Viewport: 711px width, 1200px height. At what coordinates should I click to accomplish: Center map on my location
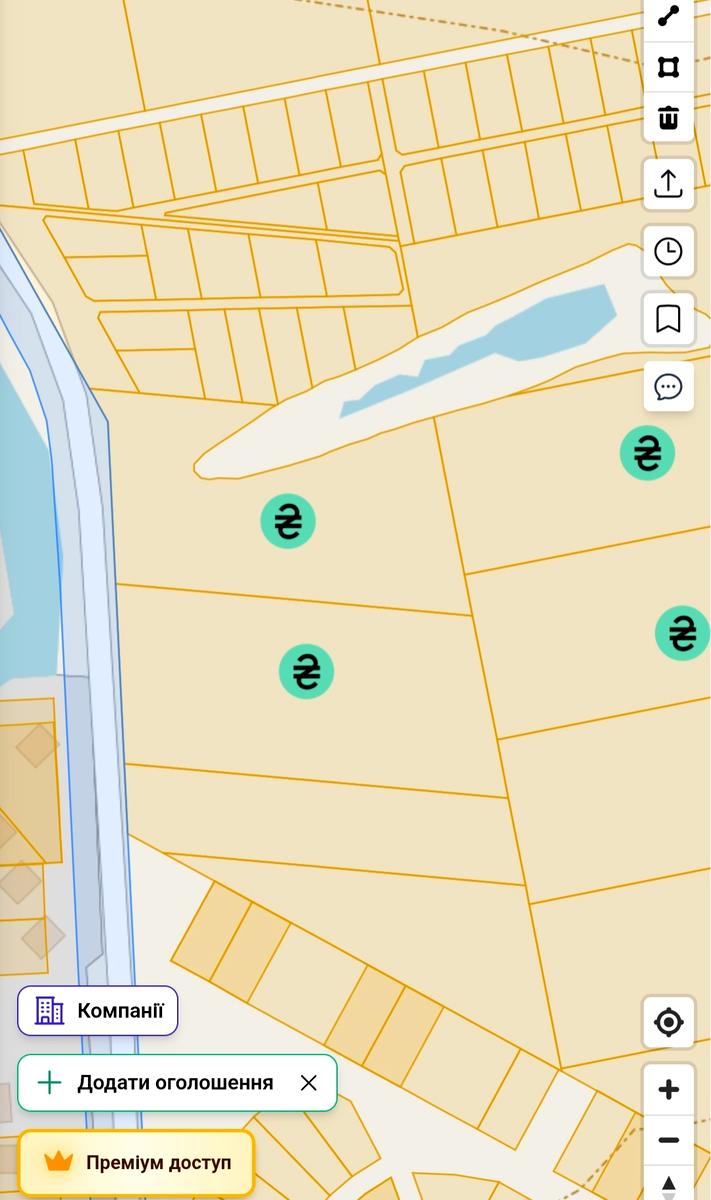(x=668, y=1022)
